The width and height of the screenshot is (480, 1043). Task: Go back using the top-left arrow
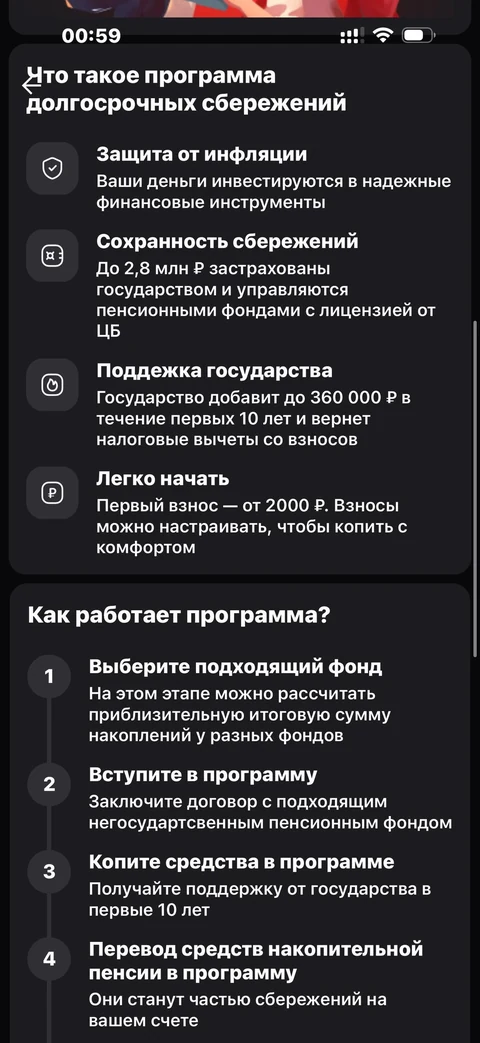[31, 86]
